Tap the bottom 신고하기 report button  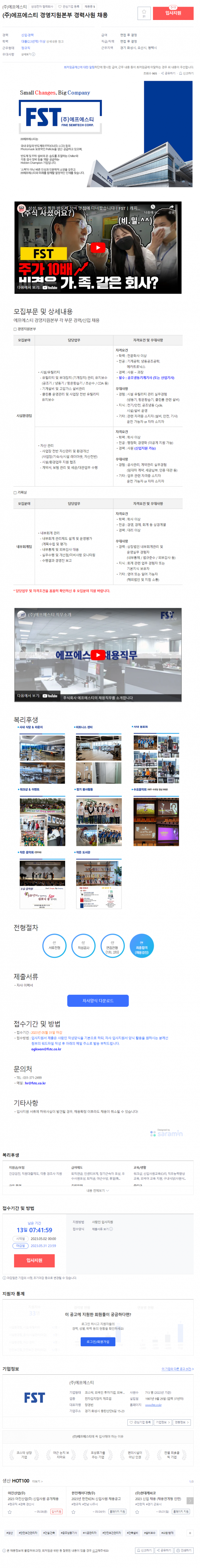click(x=144, y=1550)
